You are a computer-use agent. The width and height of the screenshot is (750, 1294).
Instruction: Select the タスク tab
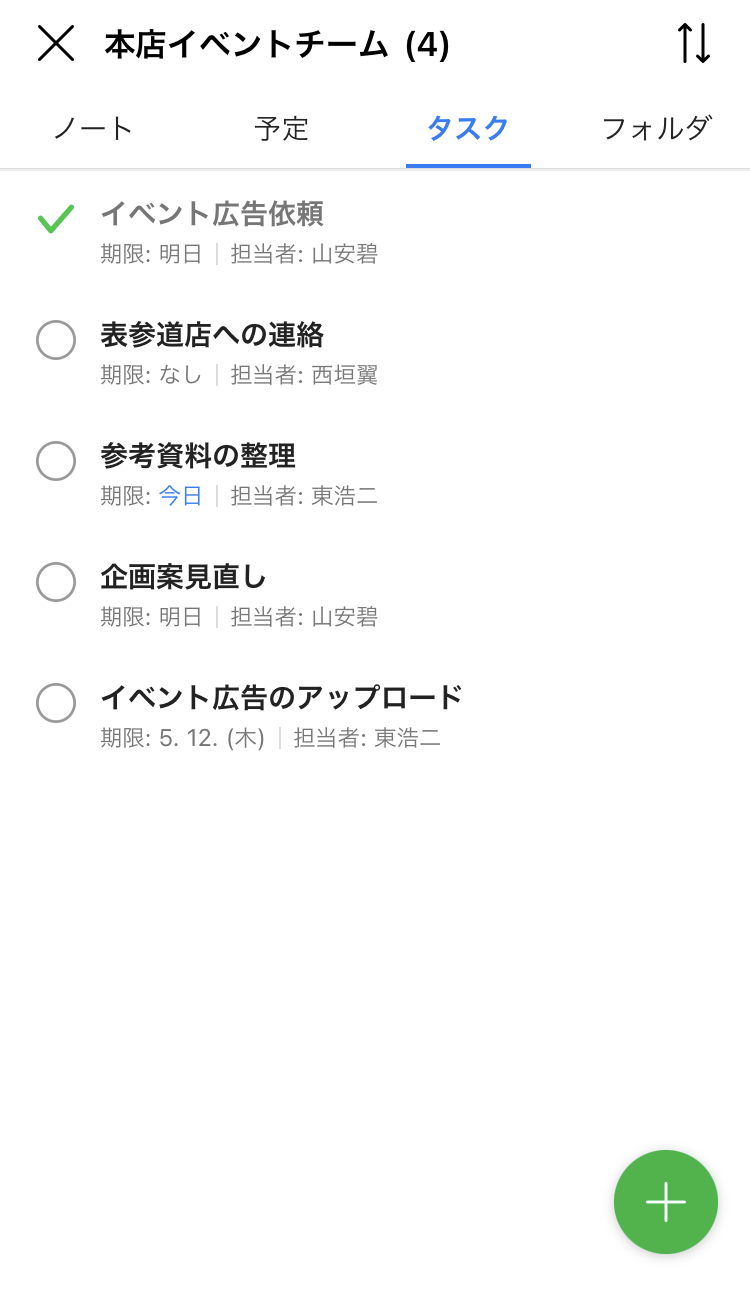pyautogui.click(x=468, y=128)
